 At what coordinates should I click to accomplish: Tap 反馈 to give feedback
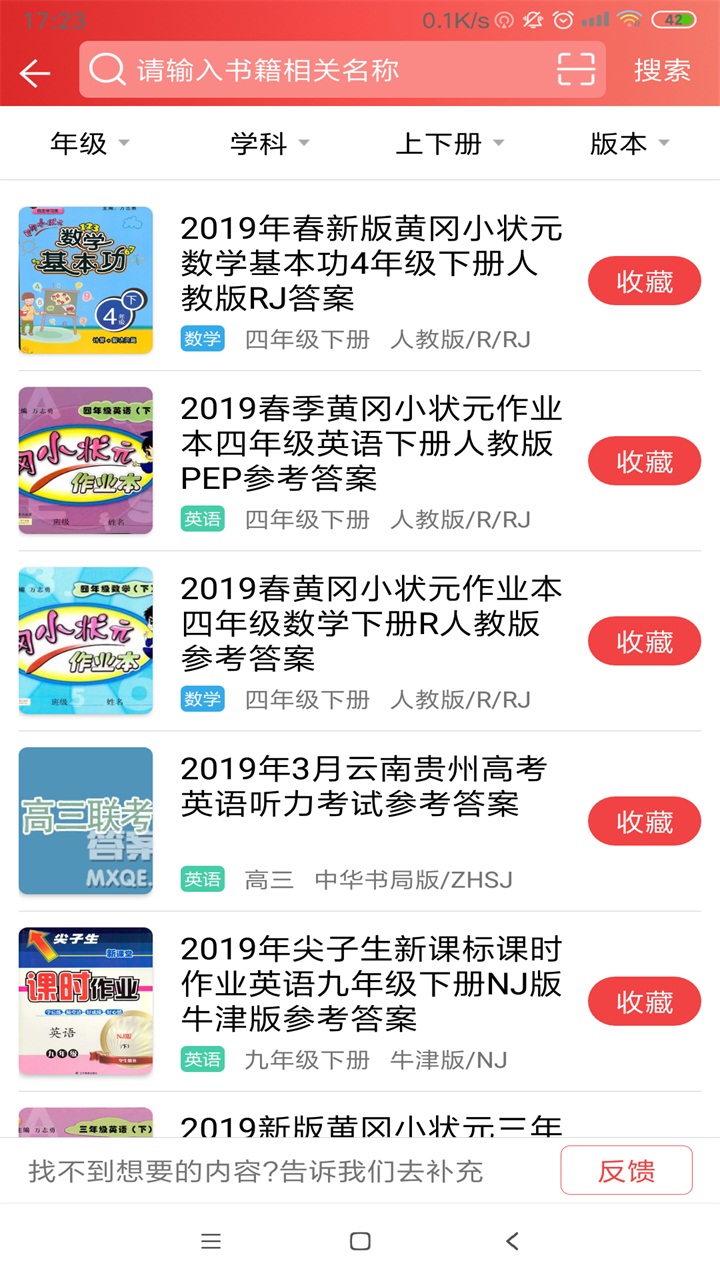pyautogui.click(x=627, y=1172)
